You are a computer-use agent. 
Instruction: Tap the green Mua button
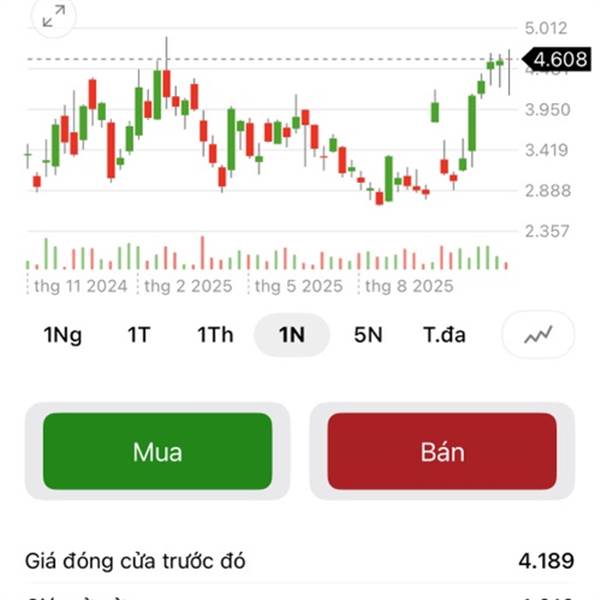157,451
